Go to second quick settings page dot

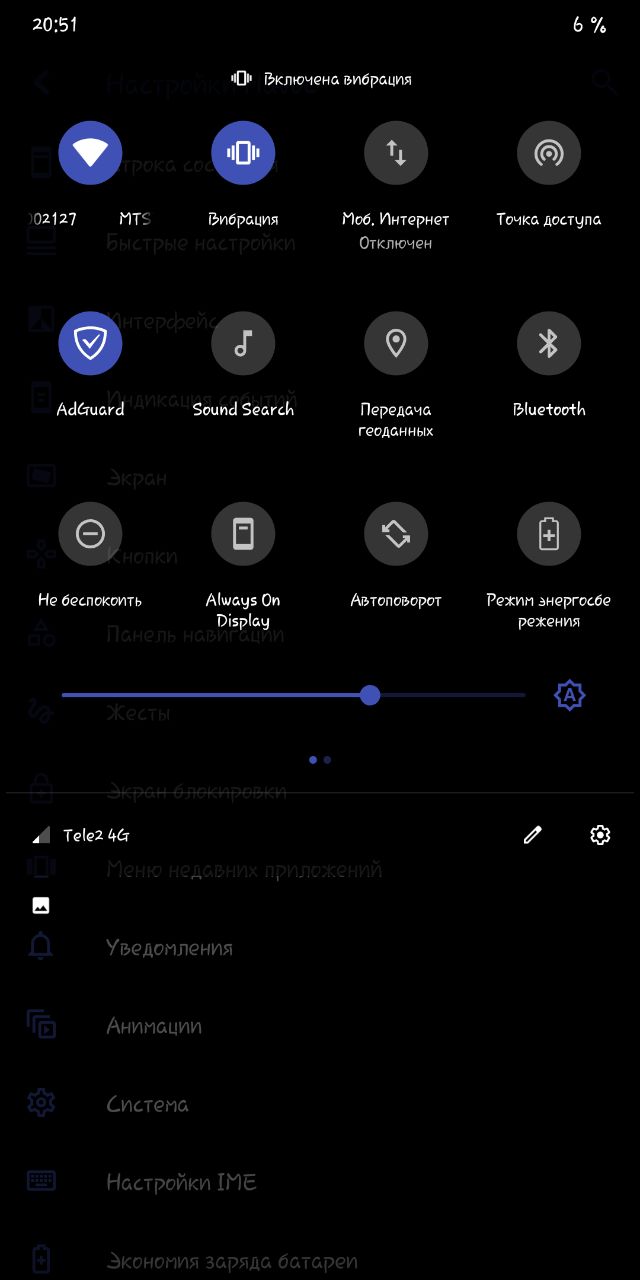(328, 760)
